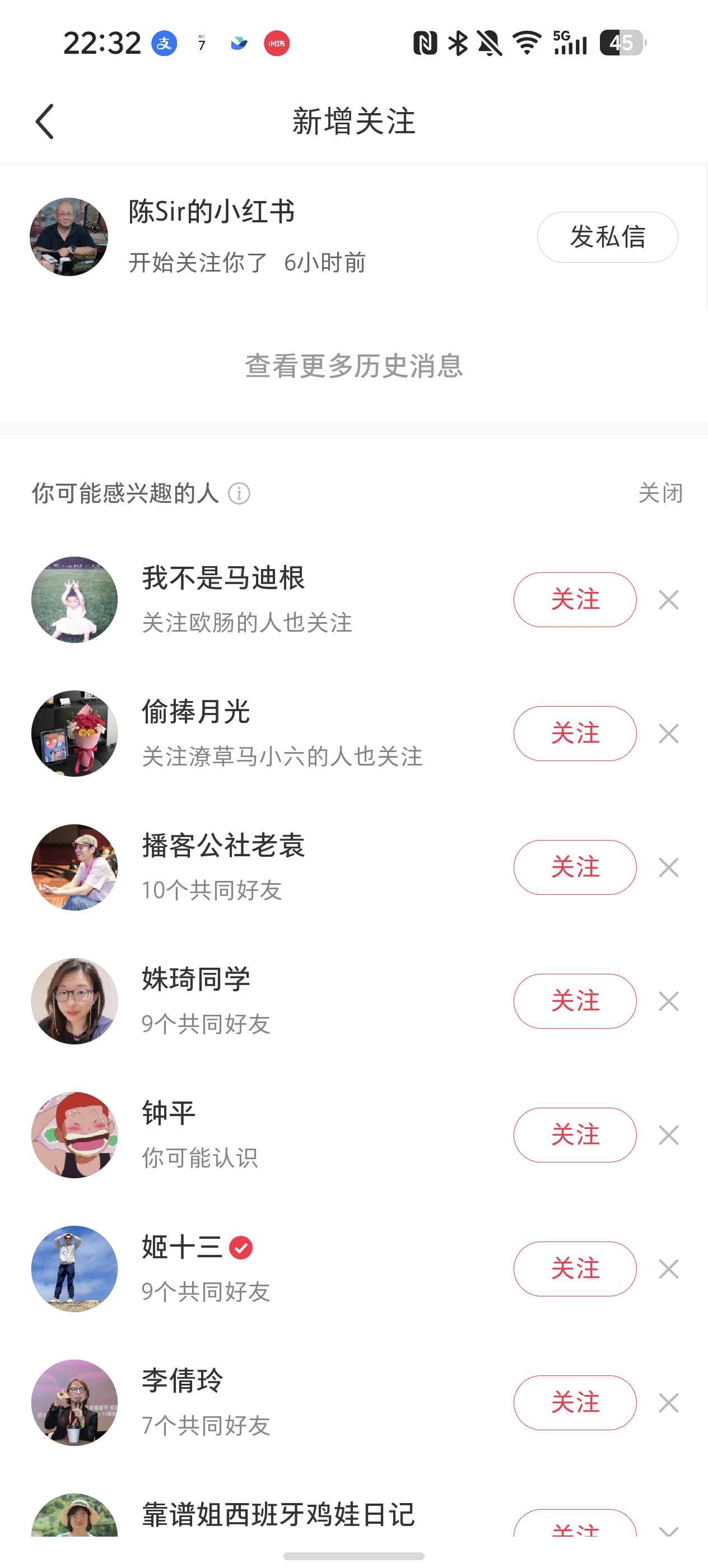
Task: Close the suggested people section (关闭)
Action: (x=660, y=493)
